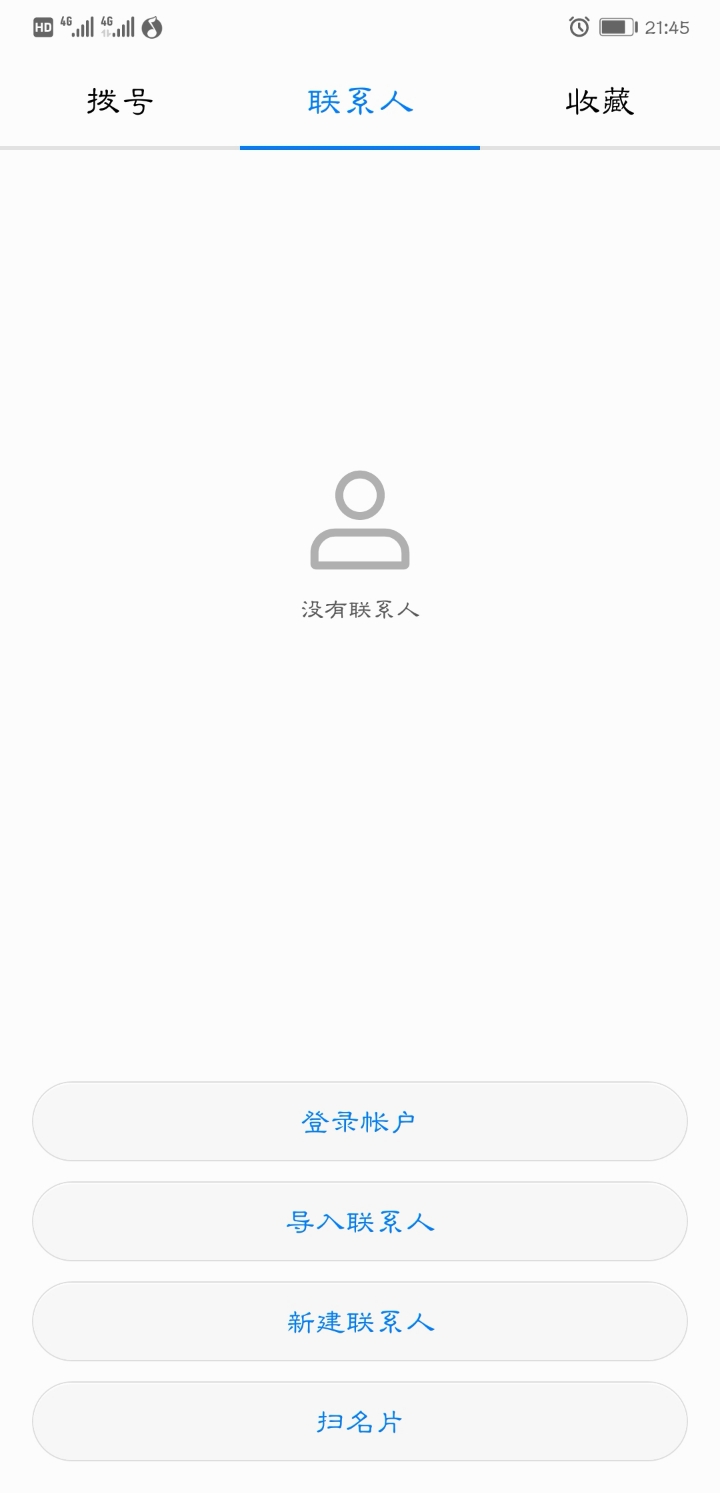Tap the 没有联系人 empty state text

click(x=360, y=608)
